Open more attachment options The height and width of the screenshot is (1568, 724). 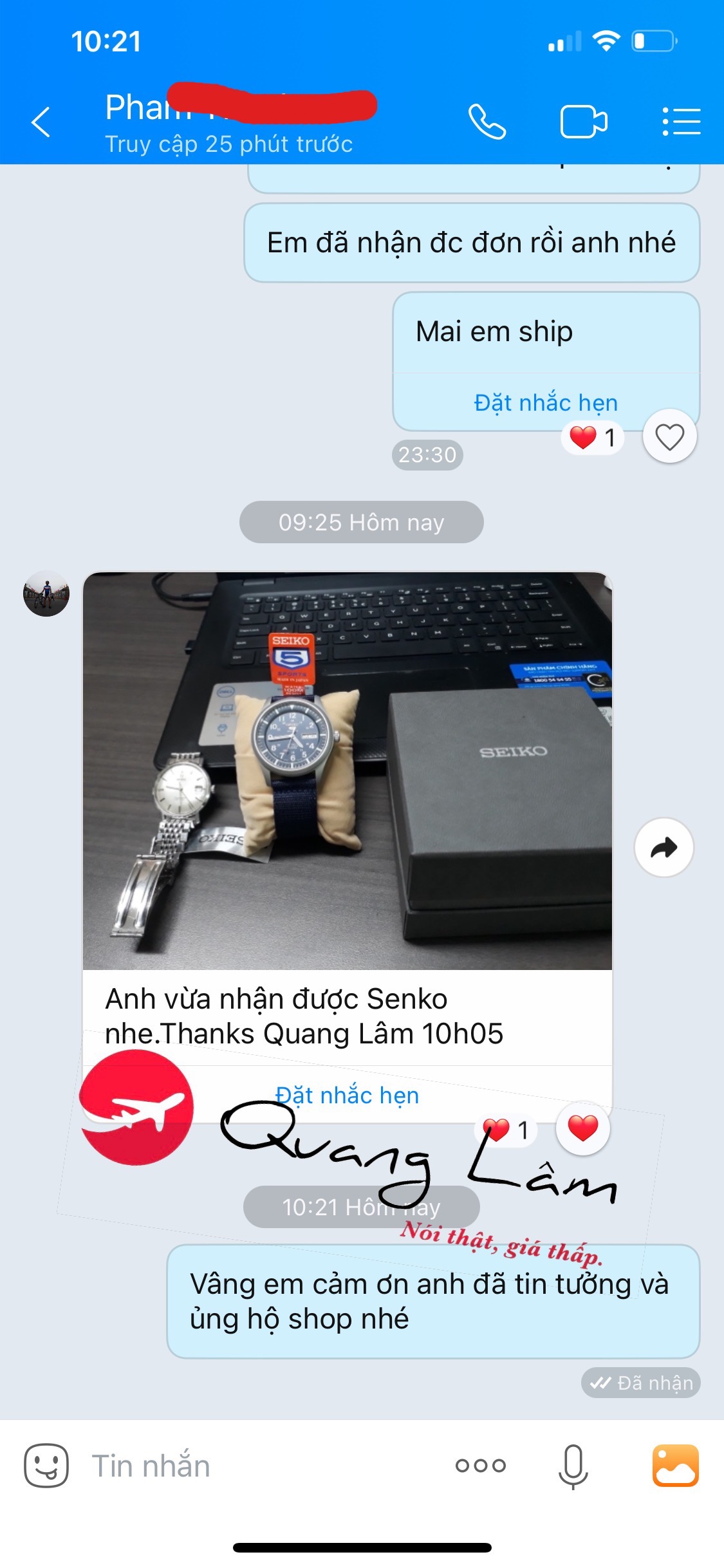[x=480, y=1466]
